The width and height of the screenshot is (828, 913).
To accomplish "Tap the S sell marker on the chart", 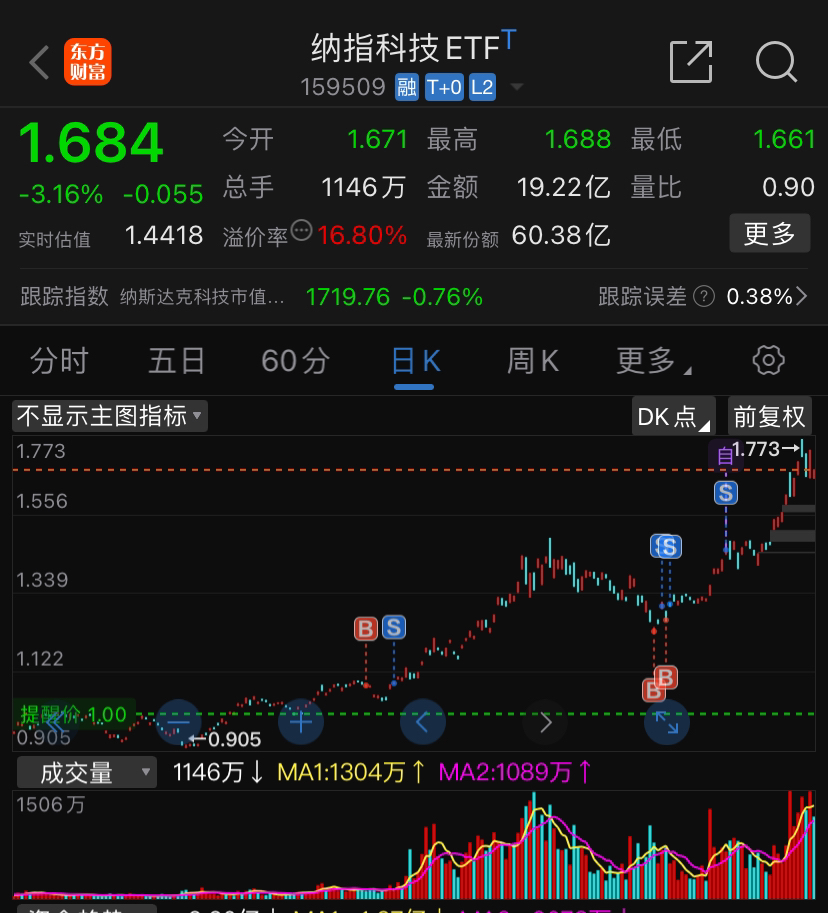I will (725, 492).
